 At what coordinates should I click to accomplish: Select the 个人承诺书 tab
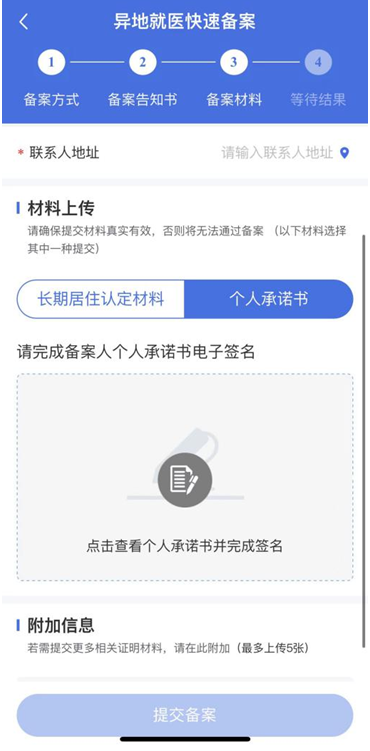tap(269, 299)
